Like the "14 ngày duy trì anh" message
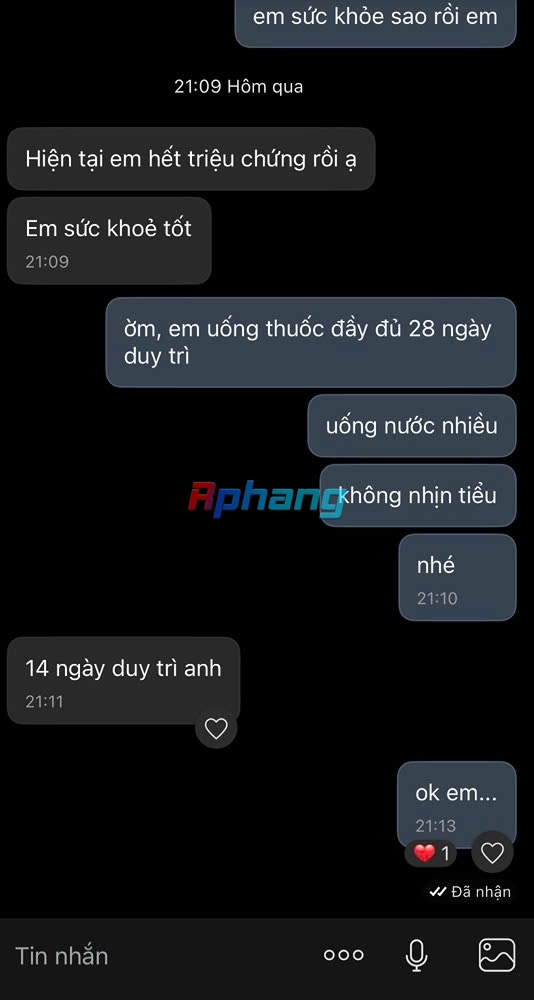Screen dimensions: 534x1000 [x=216, y=728]
